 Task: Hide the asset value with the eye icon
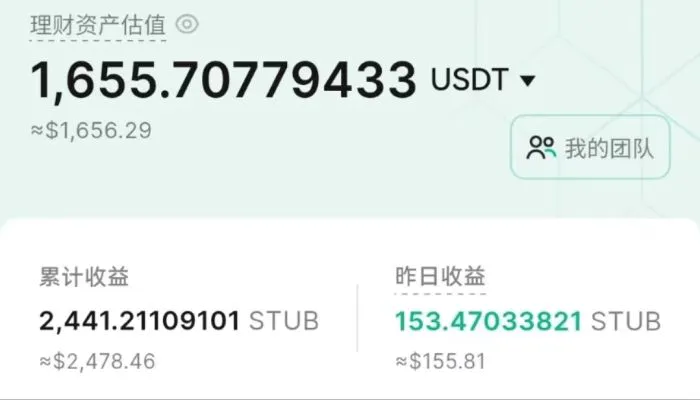coord(187,24)
